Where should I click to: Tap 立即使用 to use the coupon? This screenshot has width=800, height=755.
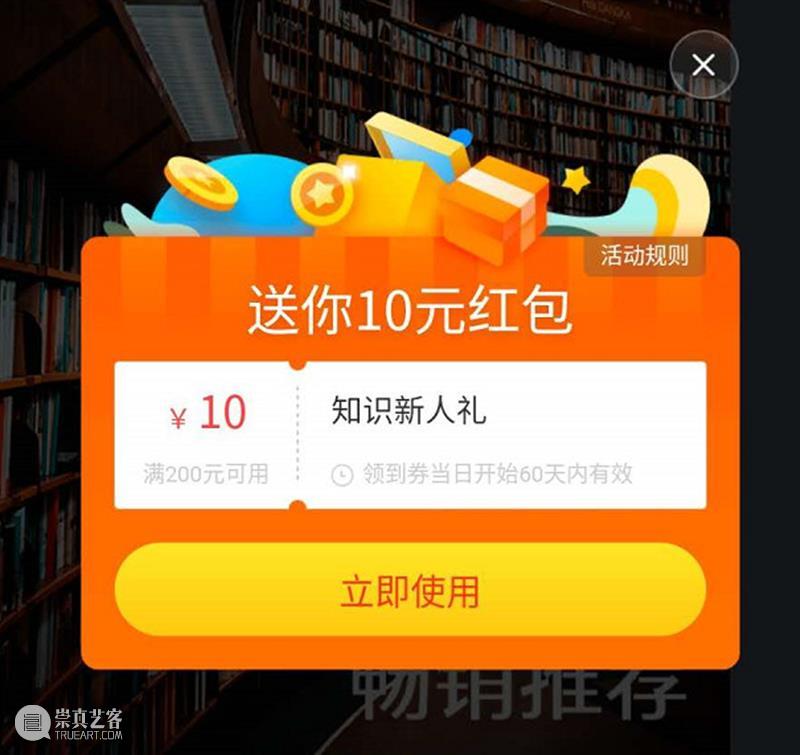point(410,591)
